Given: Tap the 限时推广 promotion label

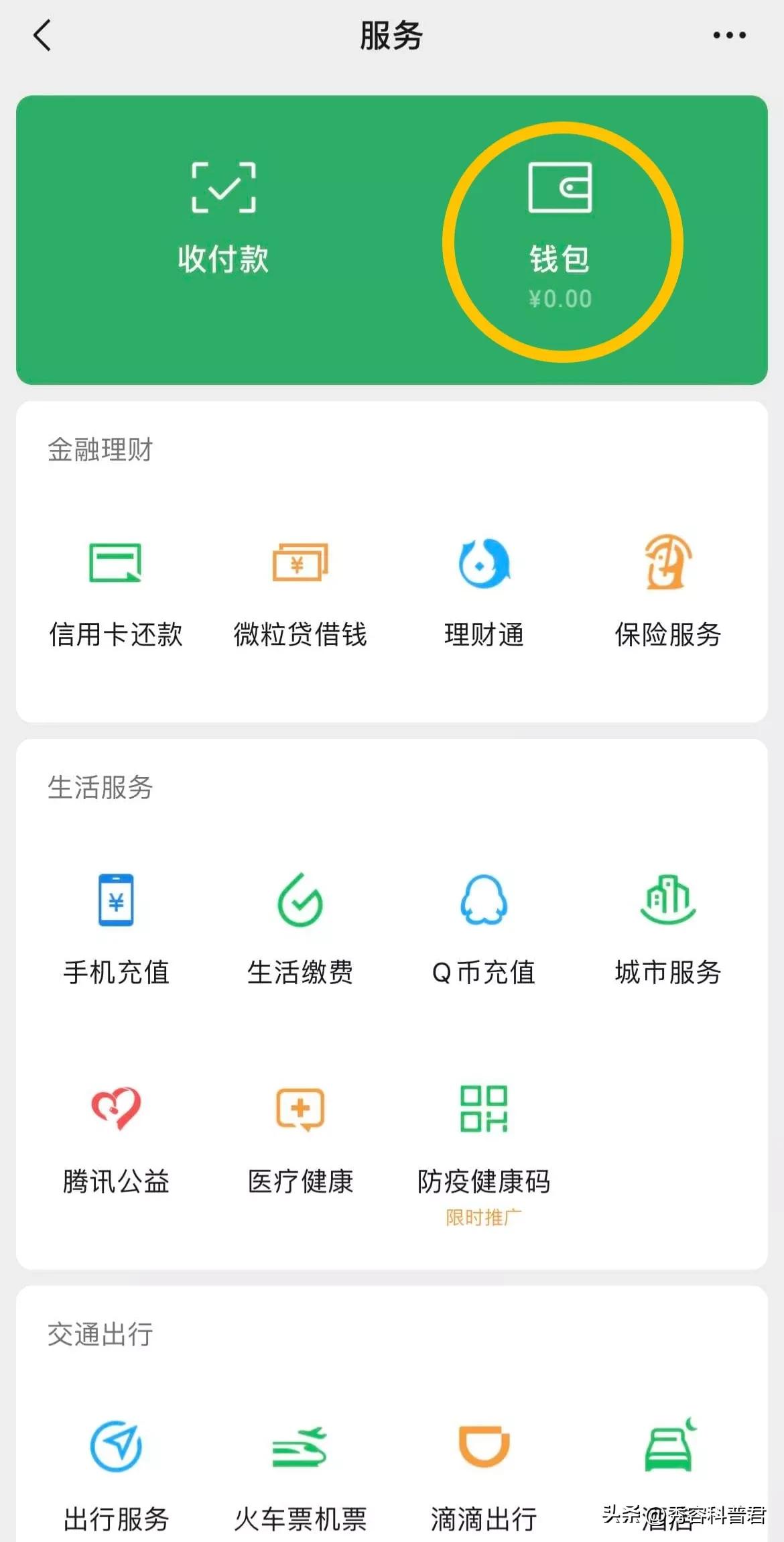Looking at the screenshot, I should (484, 1217).
